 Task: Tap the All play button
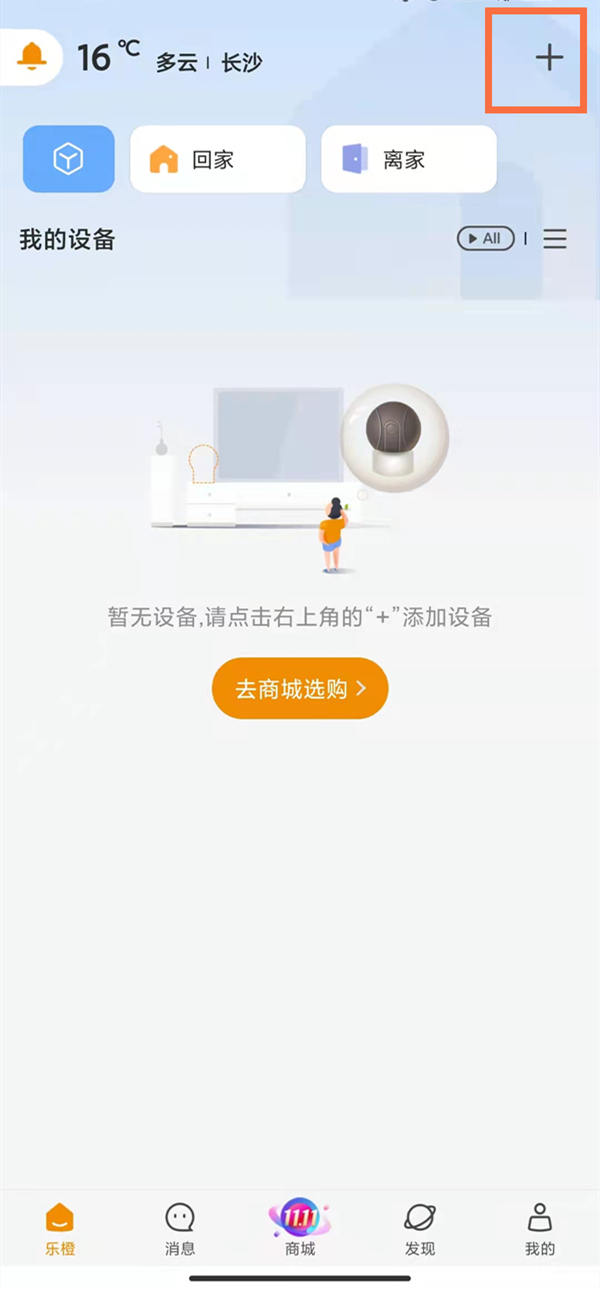click(485, 239)
